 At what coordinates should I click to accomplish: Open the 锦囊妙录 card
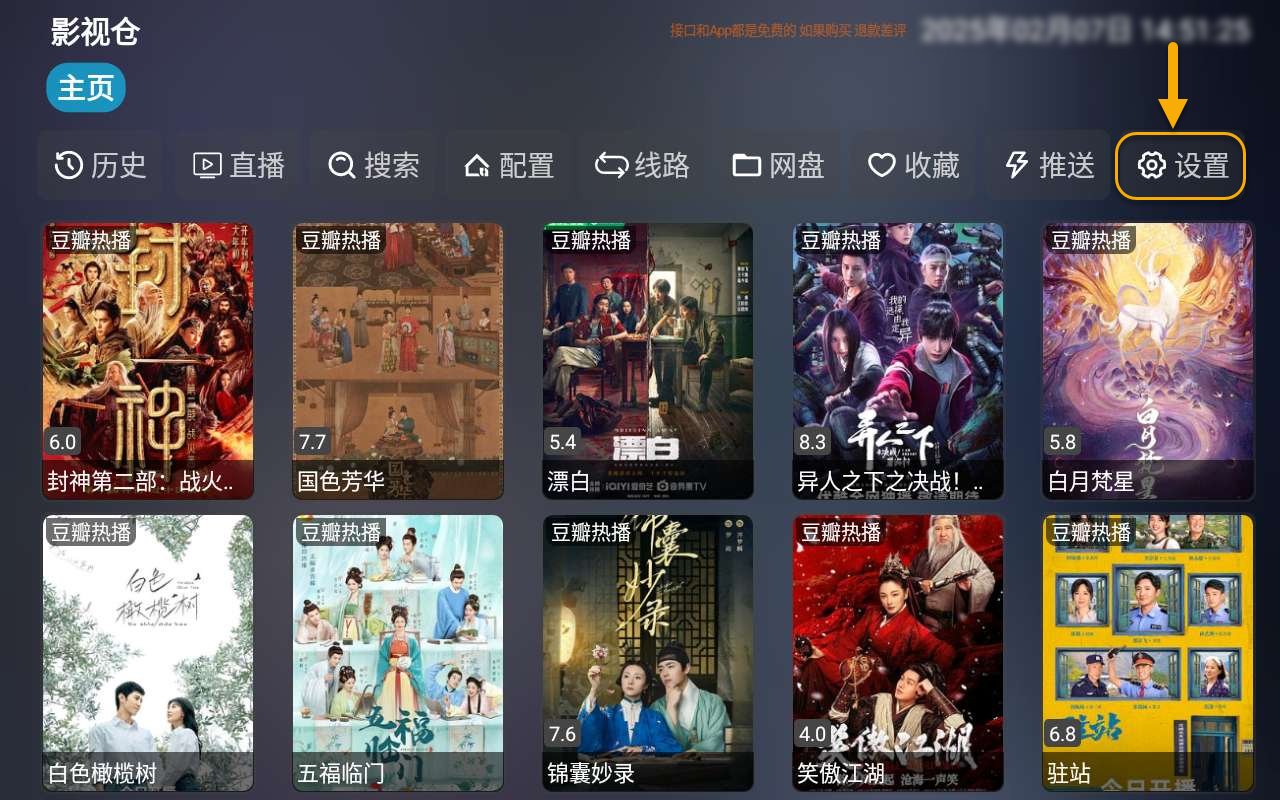click(x=648, y=652)
